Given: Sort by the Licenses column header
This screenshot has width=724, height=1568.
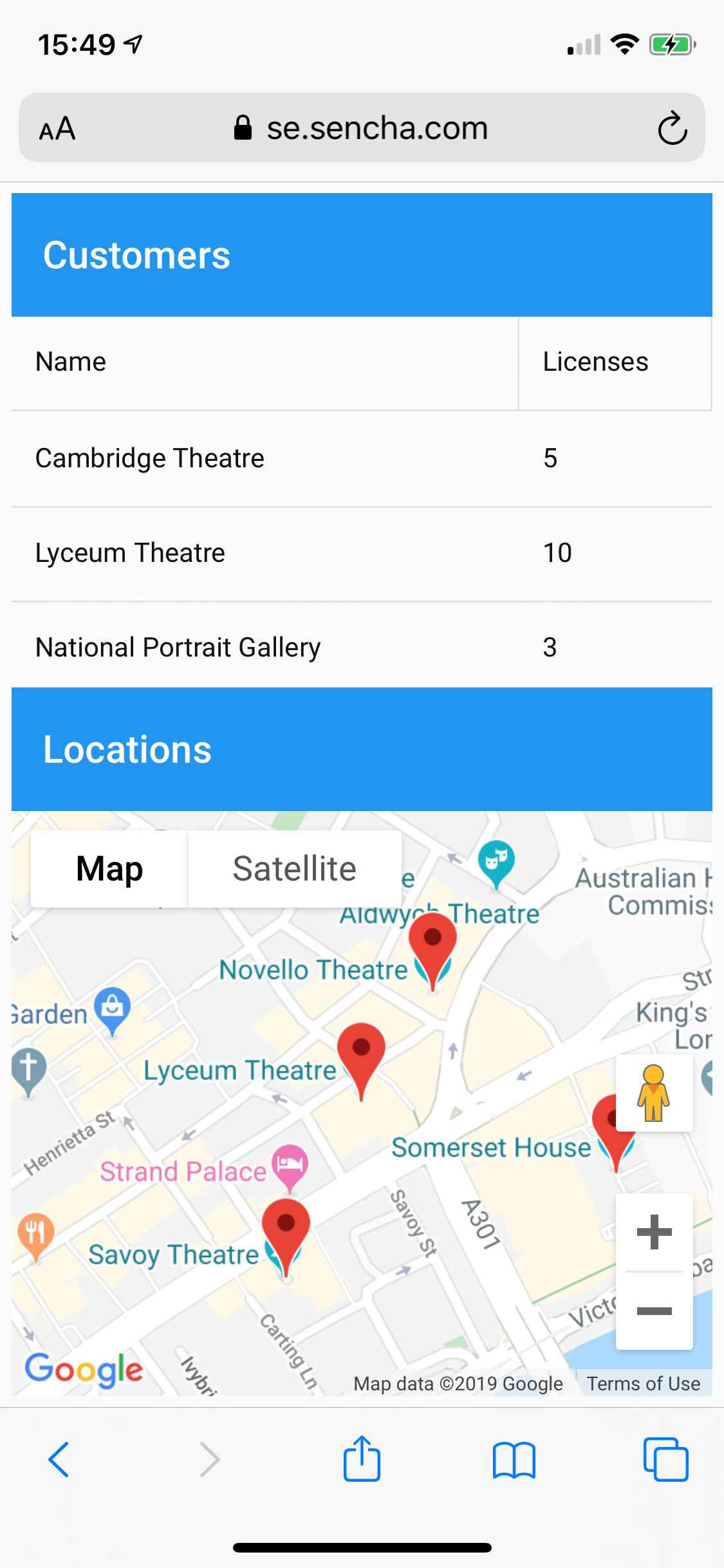Looking at the screenshot, I should click(x=615, y=362).
